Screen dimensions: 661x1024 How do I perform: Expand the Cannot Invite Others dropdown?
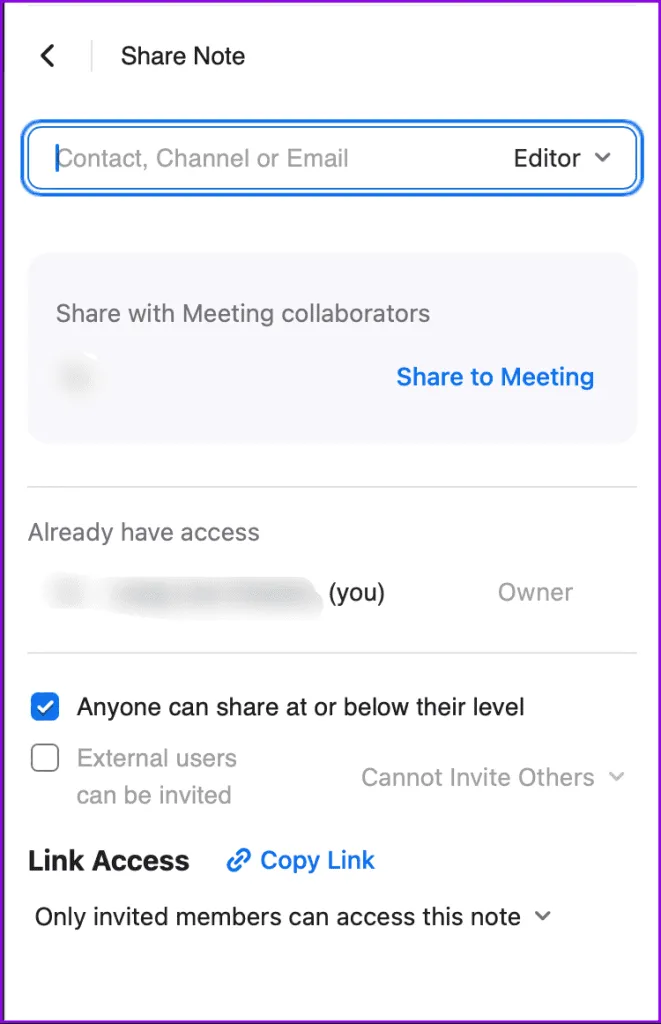pyautogui.click(x=492, y=777)
